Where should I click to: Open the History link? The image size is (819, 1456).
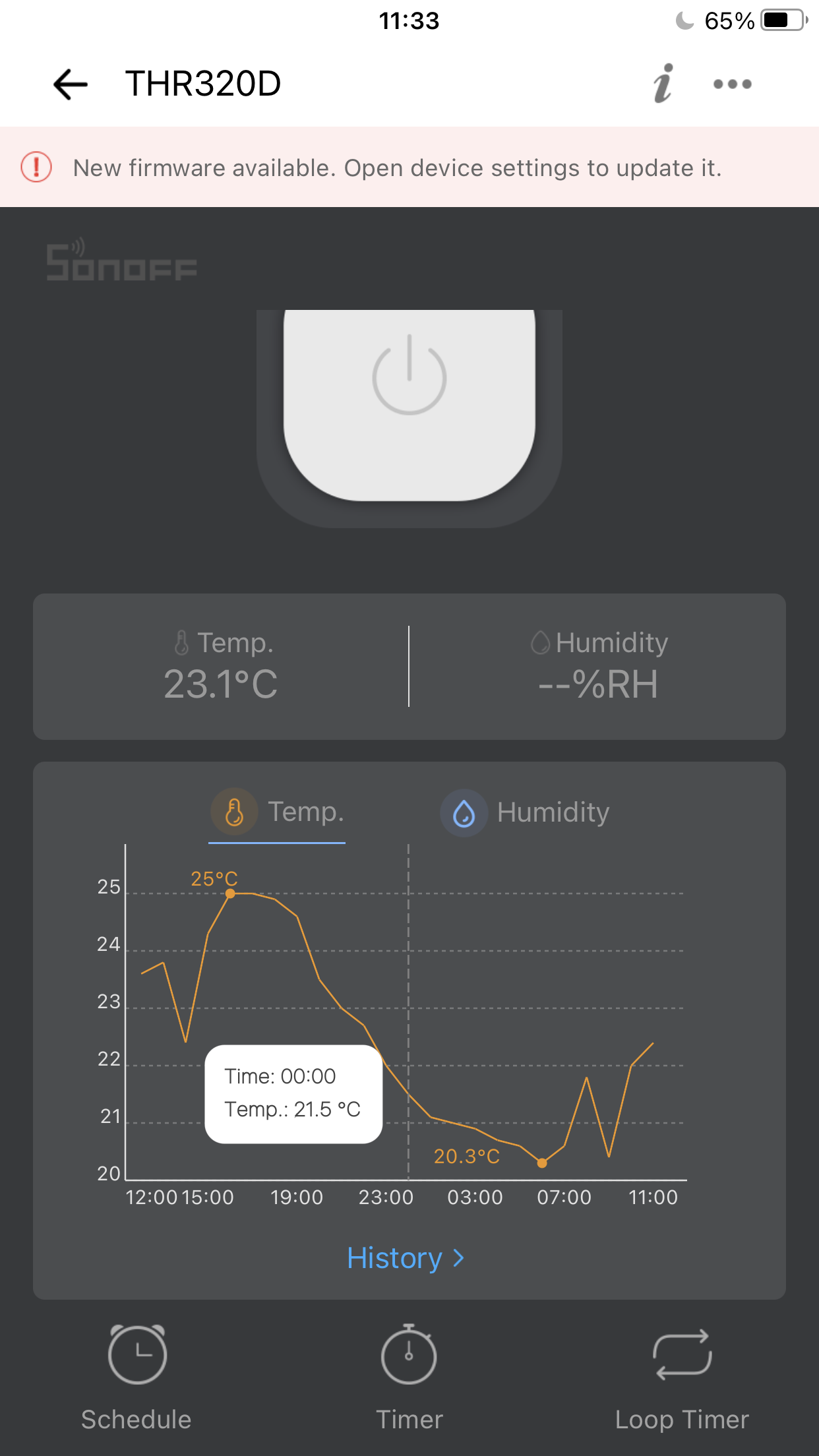(406, 1258)
